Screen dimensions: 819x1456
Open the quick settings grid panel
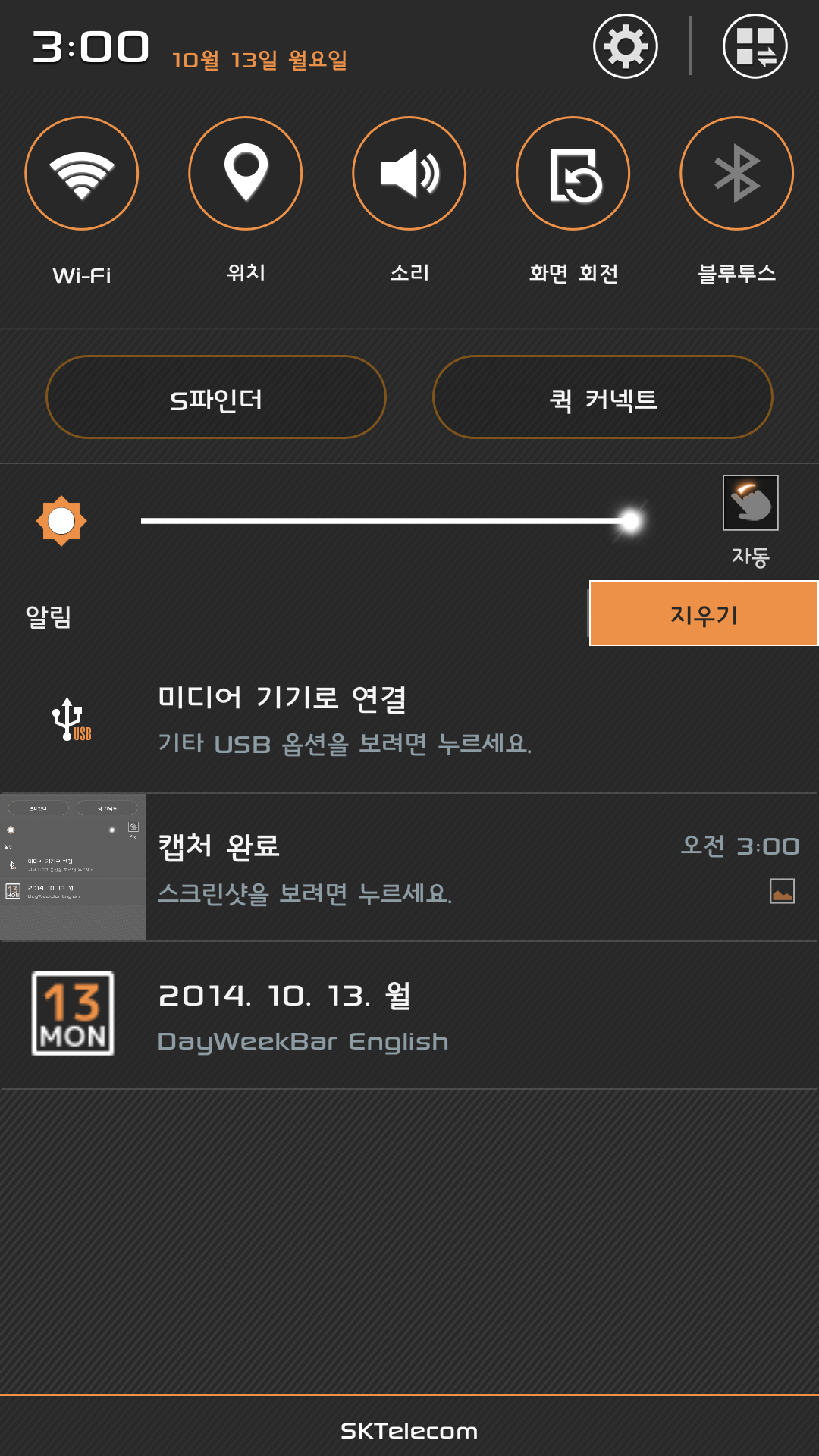point(755,46)
